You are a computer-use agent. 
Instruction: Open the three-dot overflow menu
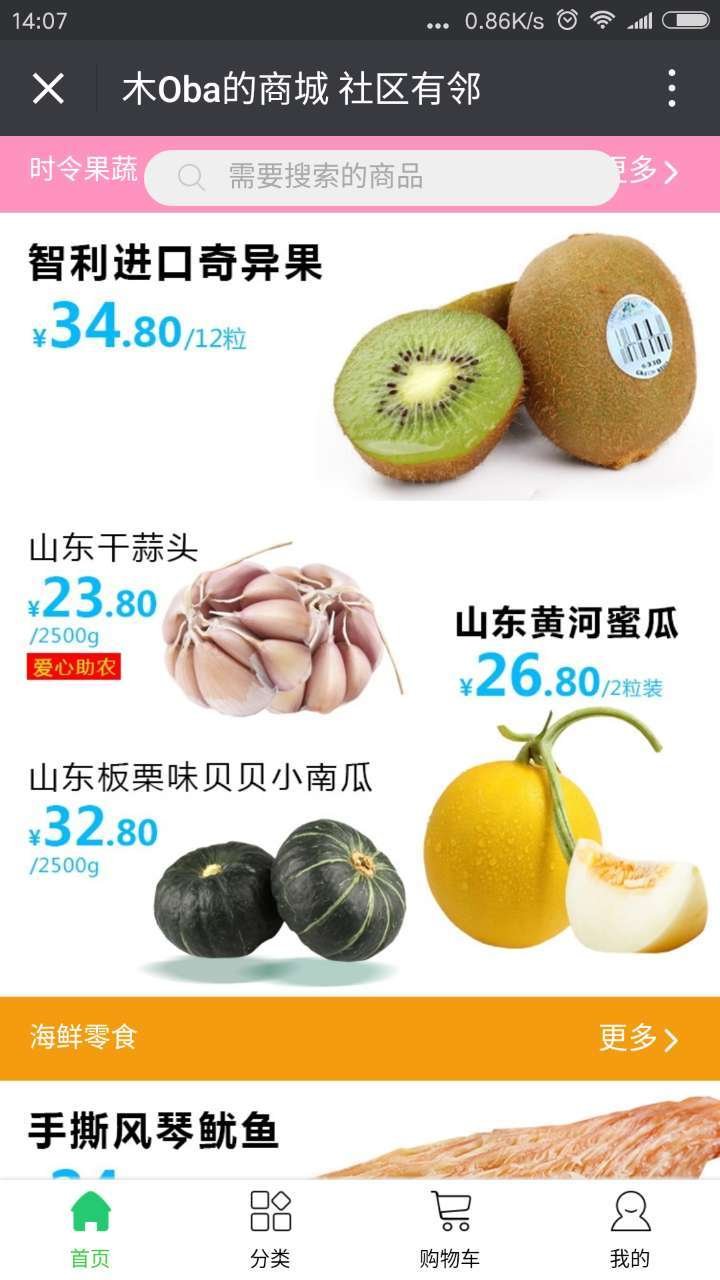(x=671, y=89)
